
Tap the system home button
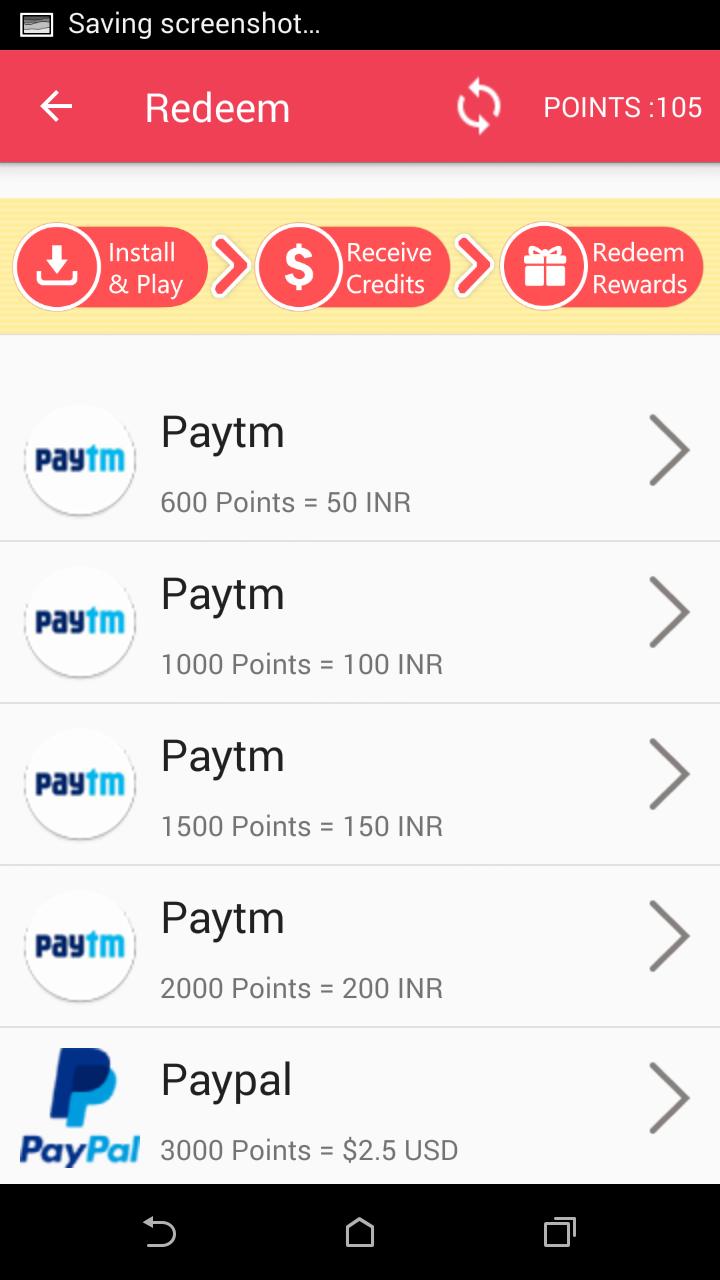point(360,1232)
